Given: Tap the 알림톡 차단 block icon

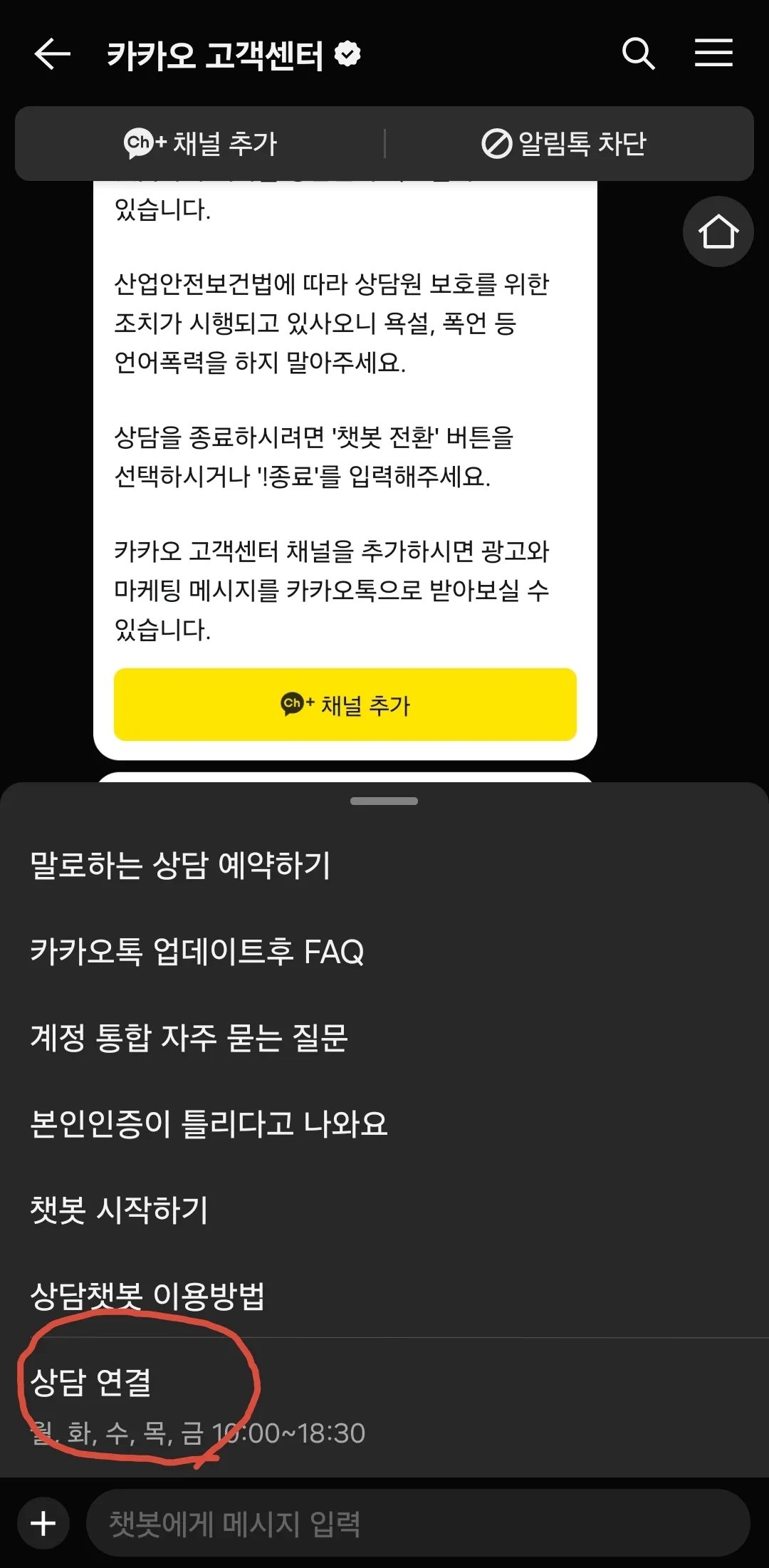Looking at the screenshot, I should pyautogui.click(x=496, y=143).
